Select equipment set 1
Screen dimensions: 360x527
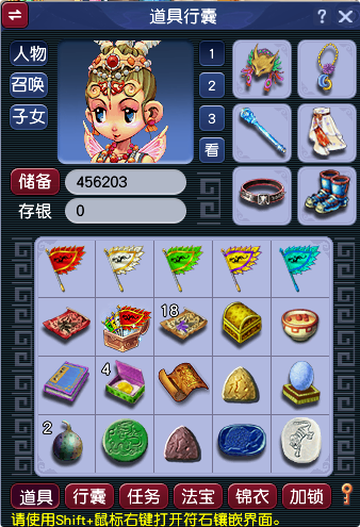[212, 53]
